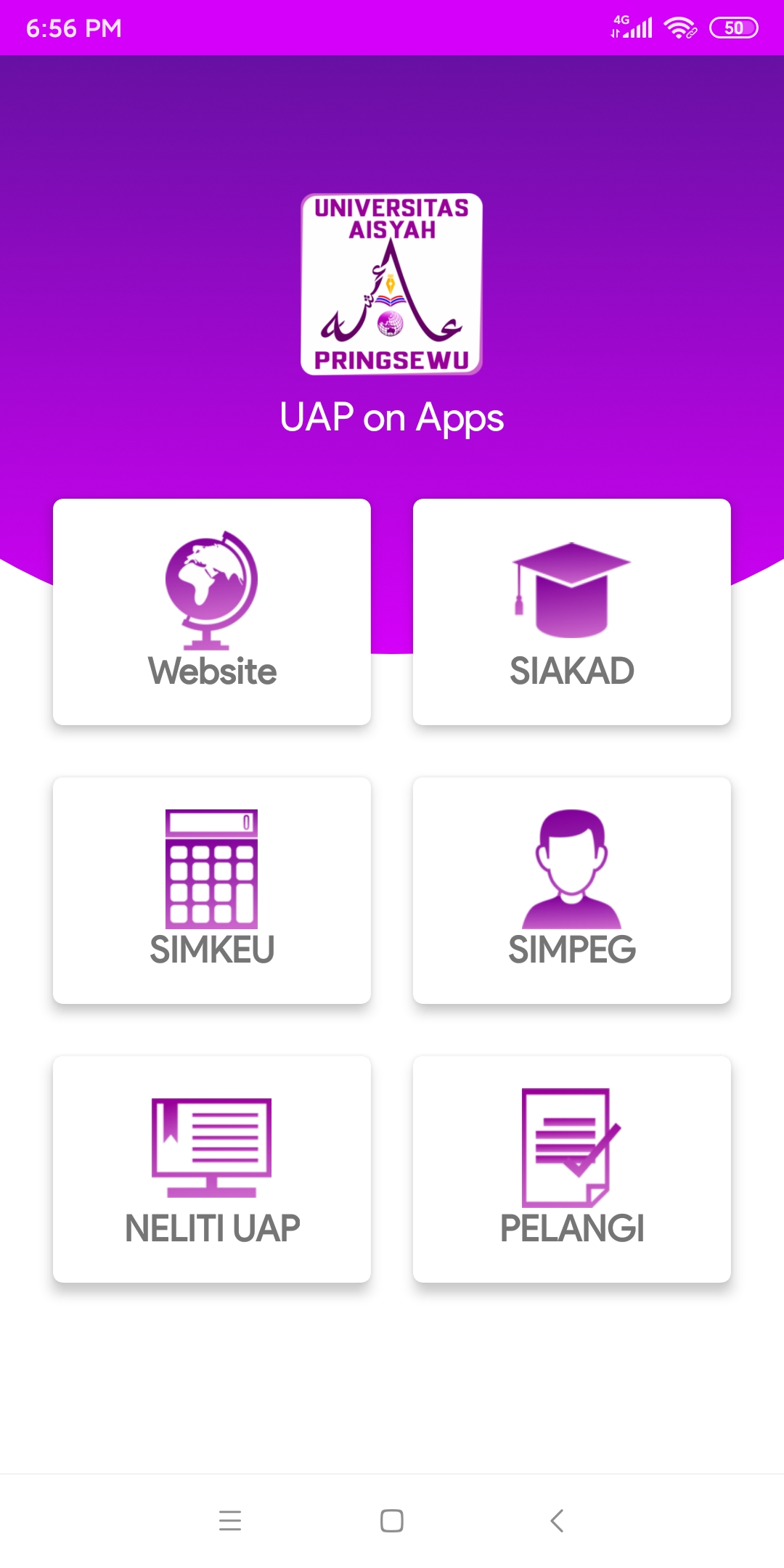784x1568 pixels.
Task: Tap the battery level indicator
Action: click(x=734, y=28)
